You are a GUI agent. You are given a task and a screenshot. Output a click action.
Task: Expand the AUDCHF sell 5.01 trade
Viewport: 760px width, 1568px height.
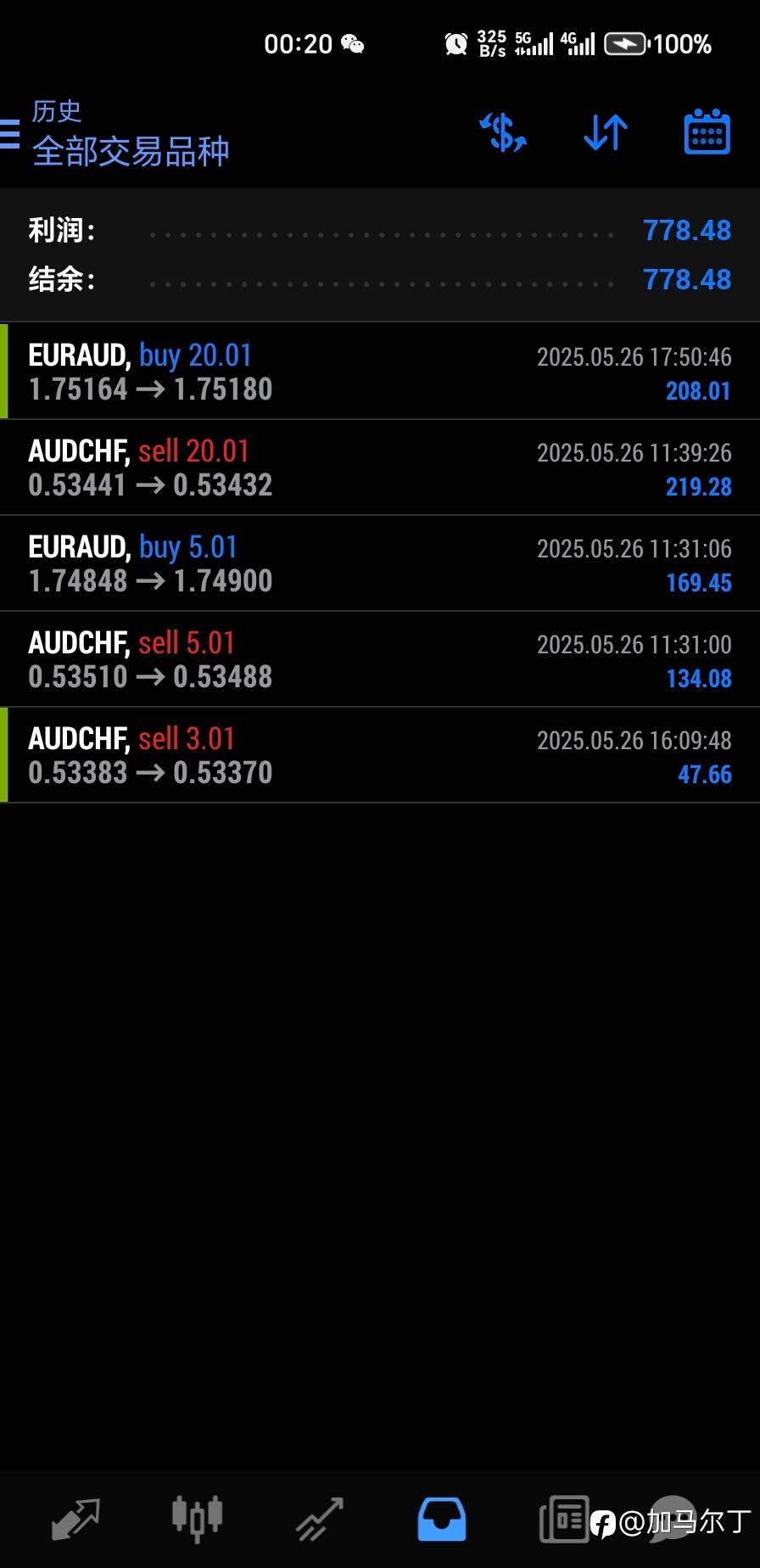tap(380, 659)
